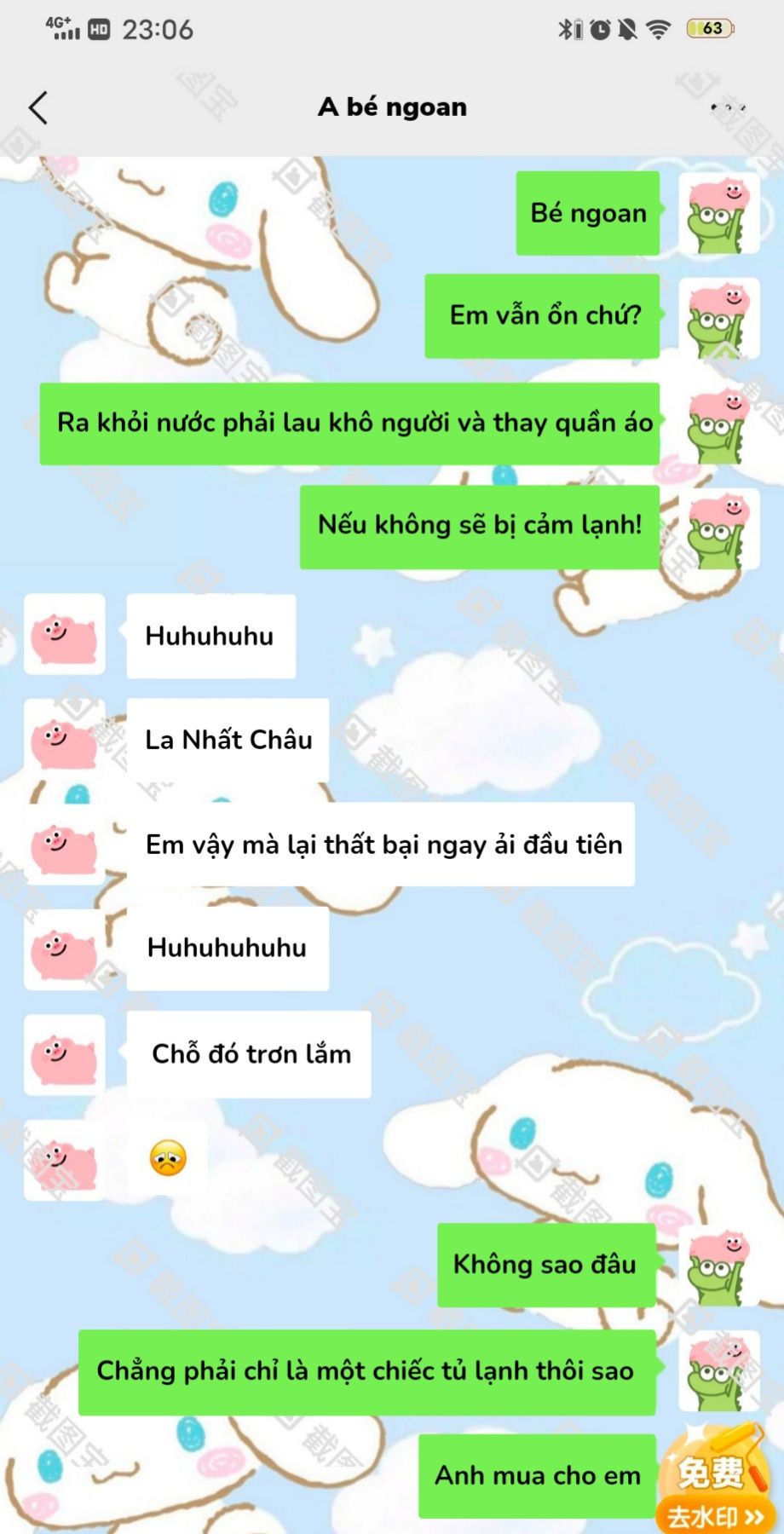
Task: Go back from the A bé ngoan chat
Action: pos(38,108)
